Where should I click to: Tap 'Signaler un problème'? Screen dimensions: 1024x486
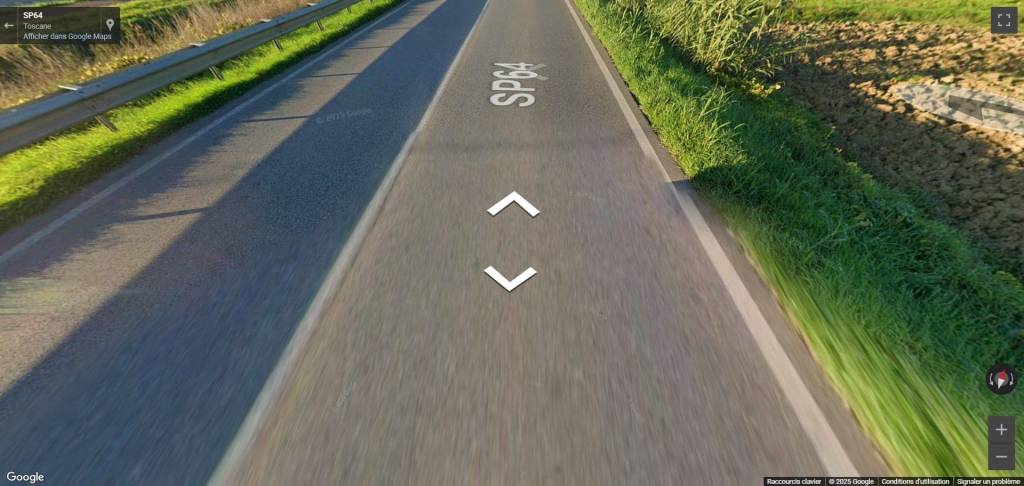pyautogui.click(x=988, y=481)
